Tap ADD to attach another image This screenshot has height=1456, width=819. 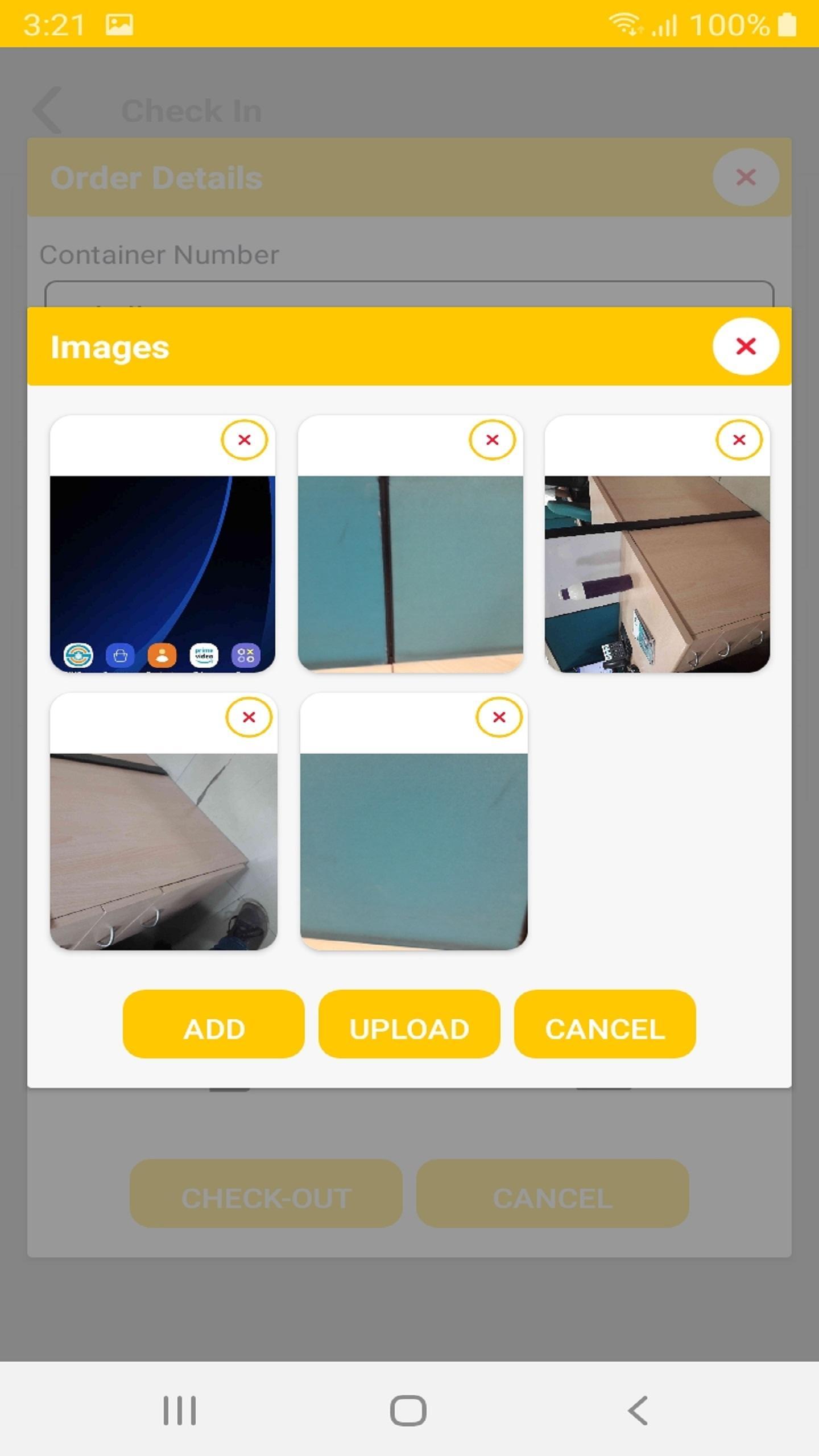(x=214, y=1024)
